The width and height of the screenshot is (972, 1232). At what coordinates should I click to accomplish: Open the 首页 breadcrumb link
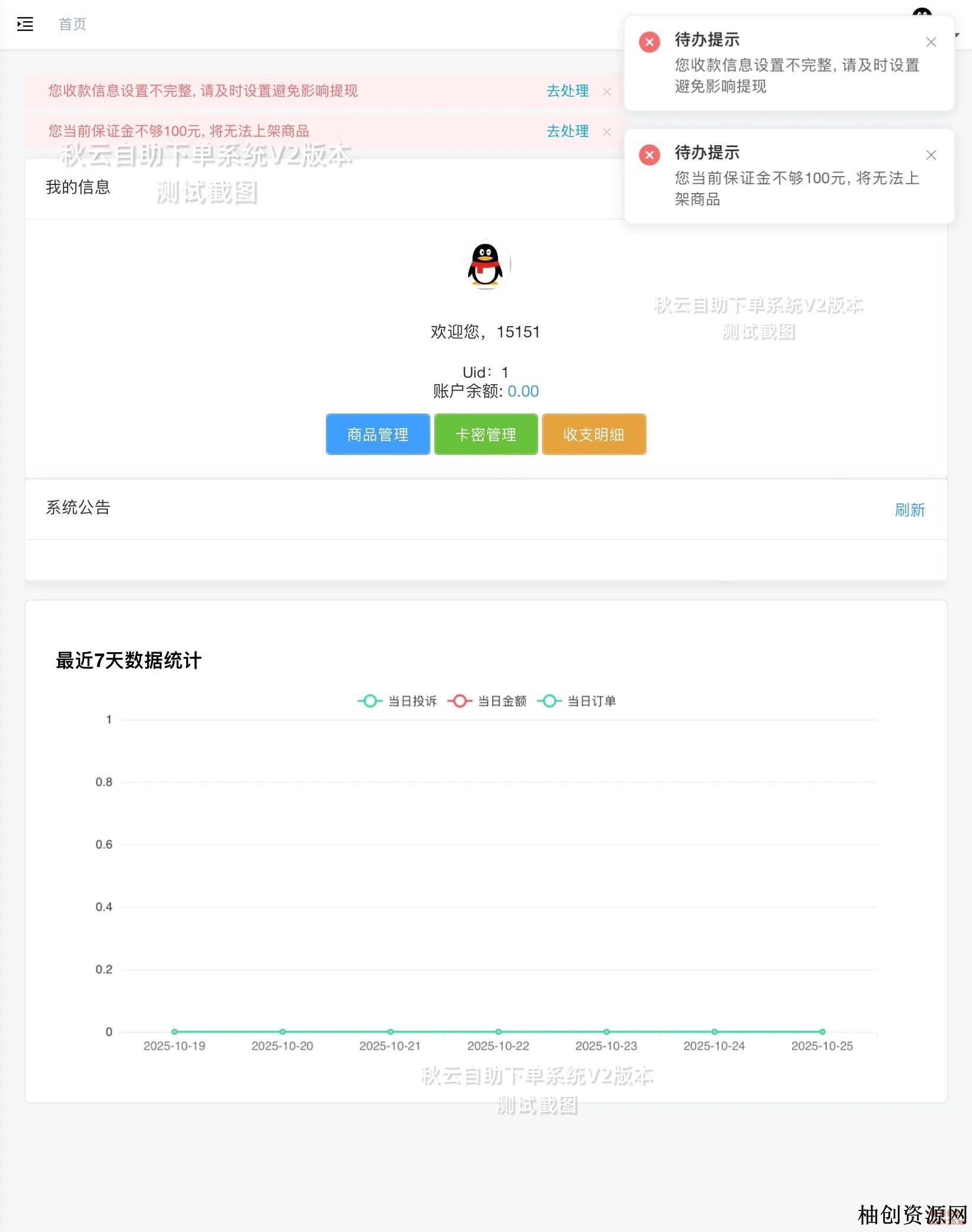pos(72,24)
